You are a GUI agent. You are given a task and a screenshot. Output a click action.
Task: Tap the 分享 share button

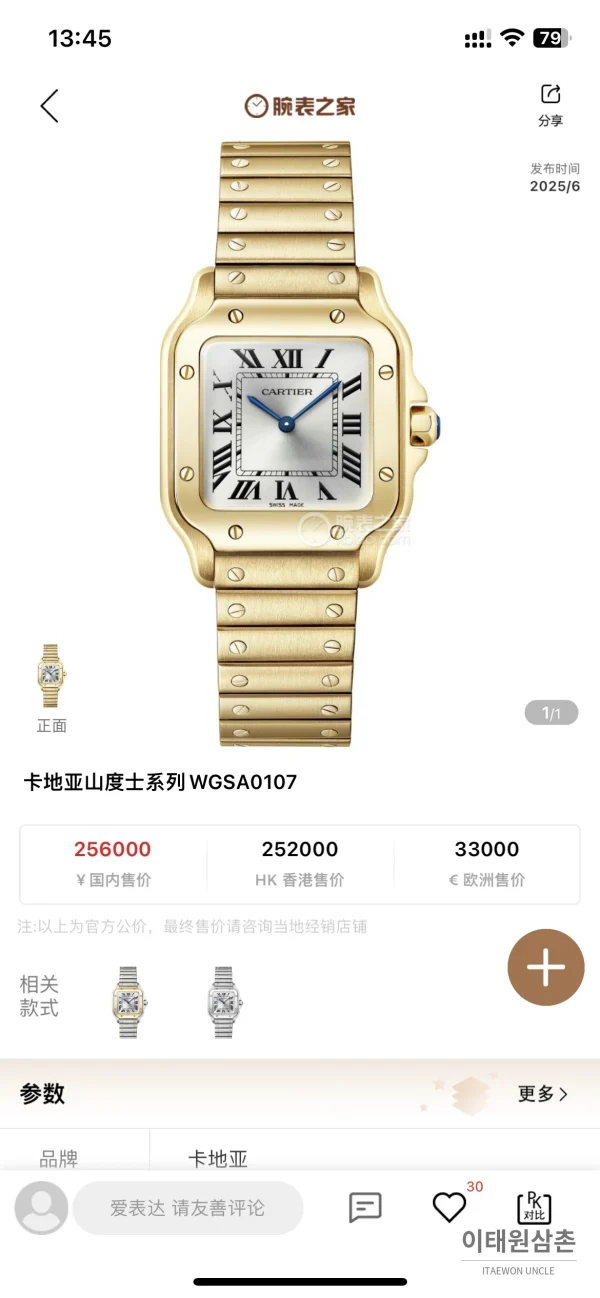[550, 105]
